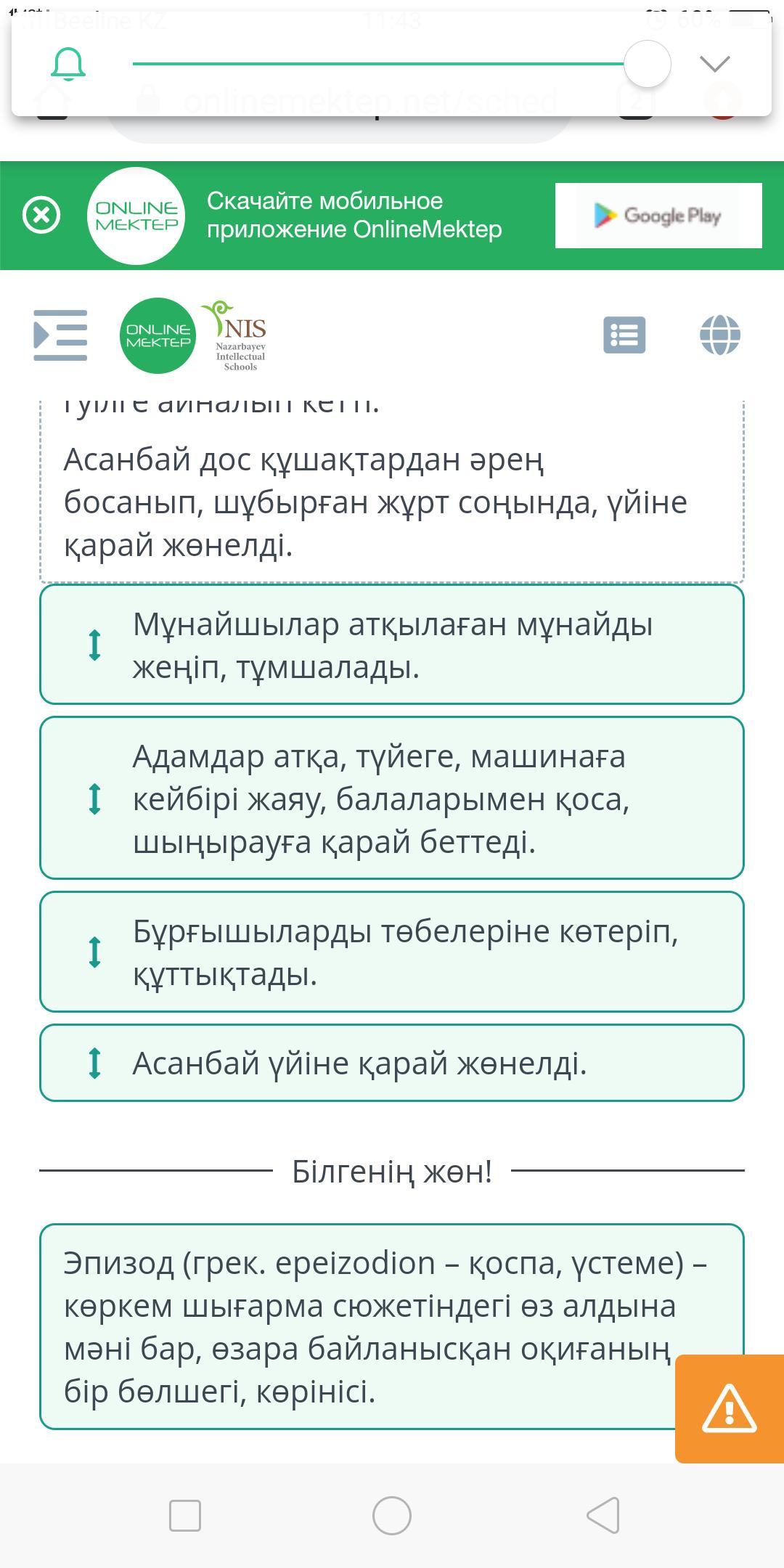Select the card 'Асанбай үйіне қарай жөнелді'
The height and width of the screenshot is (1568, 784).
[392, 1063]
